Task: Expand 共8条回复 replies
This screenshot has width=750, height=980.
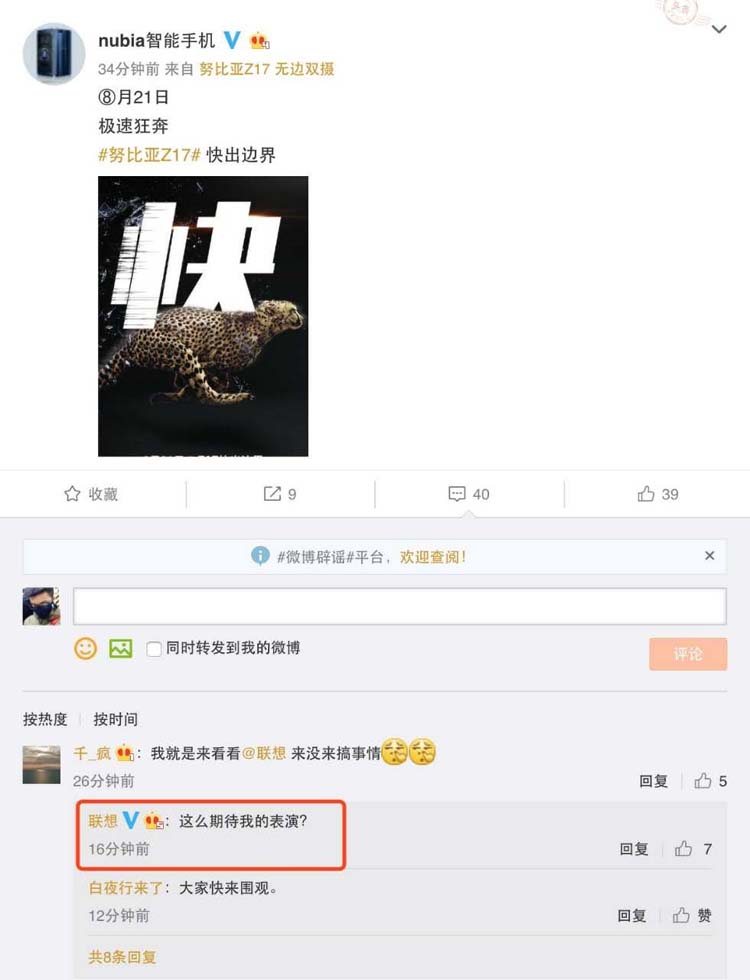Action: (x=122, y=957)
